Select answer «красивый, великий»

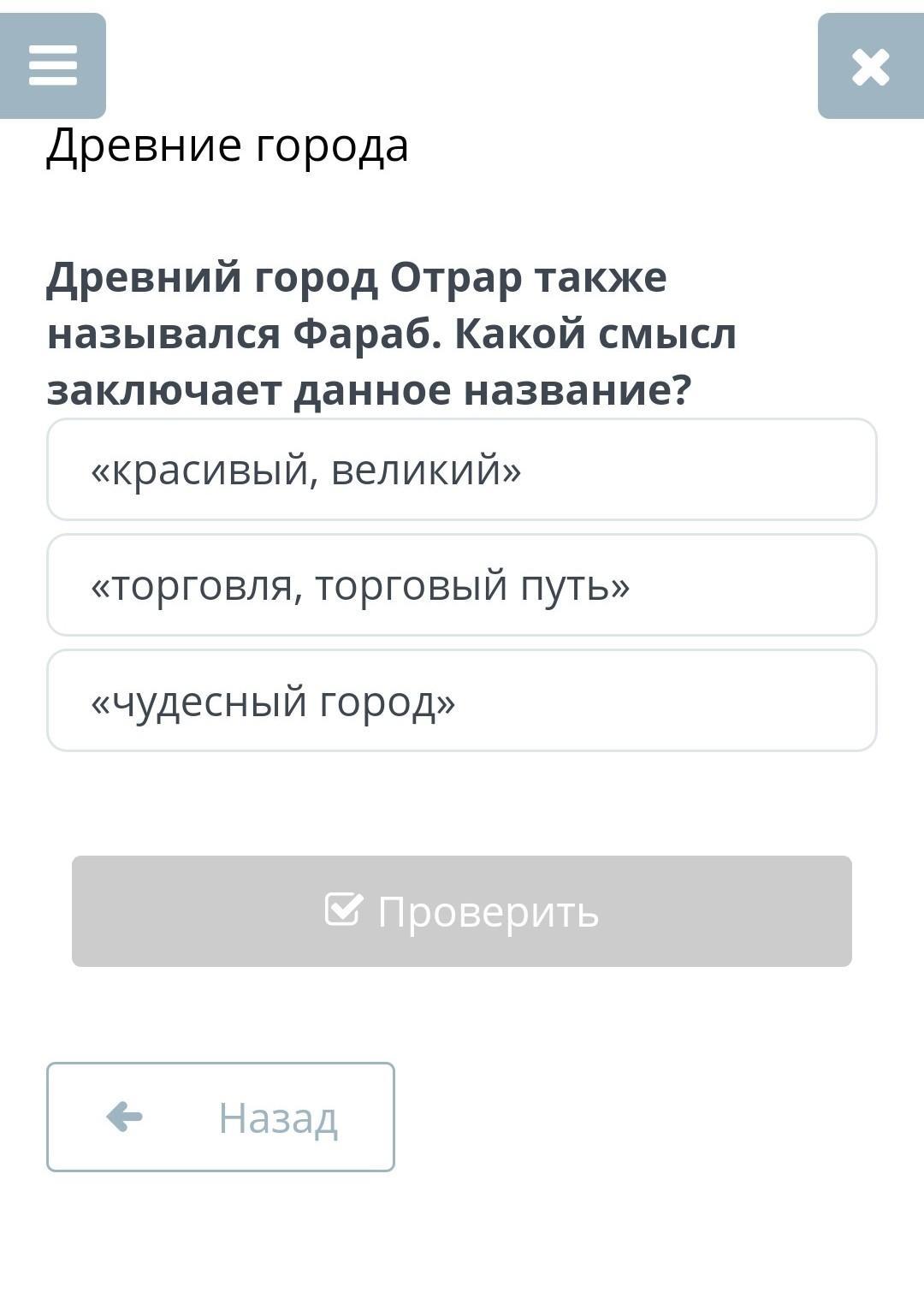point(462,470)
